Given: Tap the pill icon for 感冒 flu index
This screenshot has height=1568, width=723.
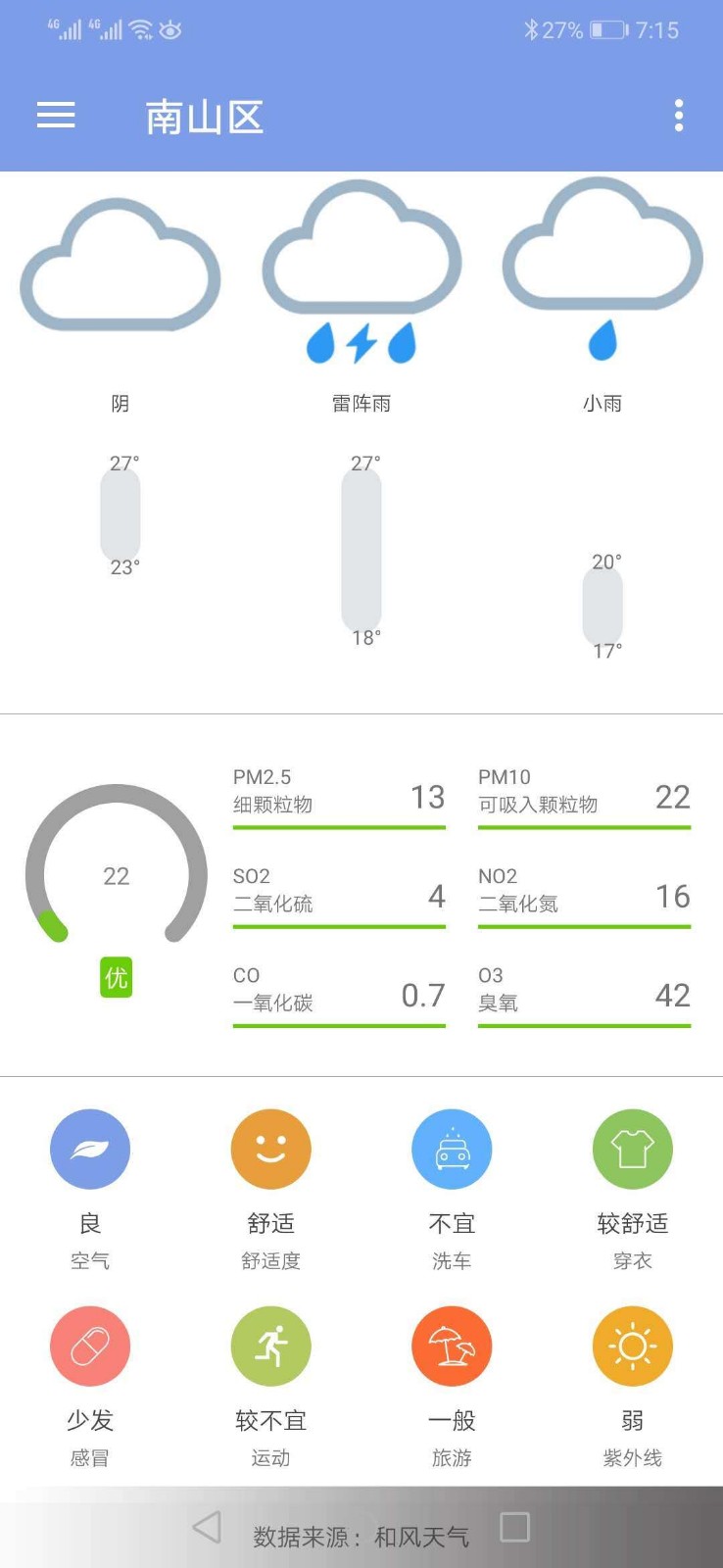Looking at the screenshot, I should [x=90, y=1346].
